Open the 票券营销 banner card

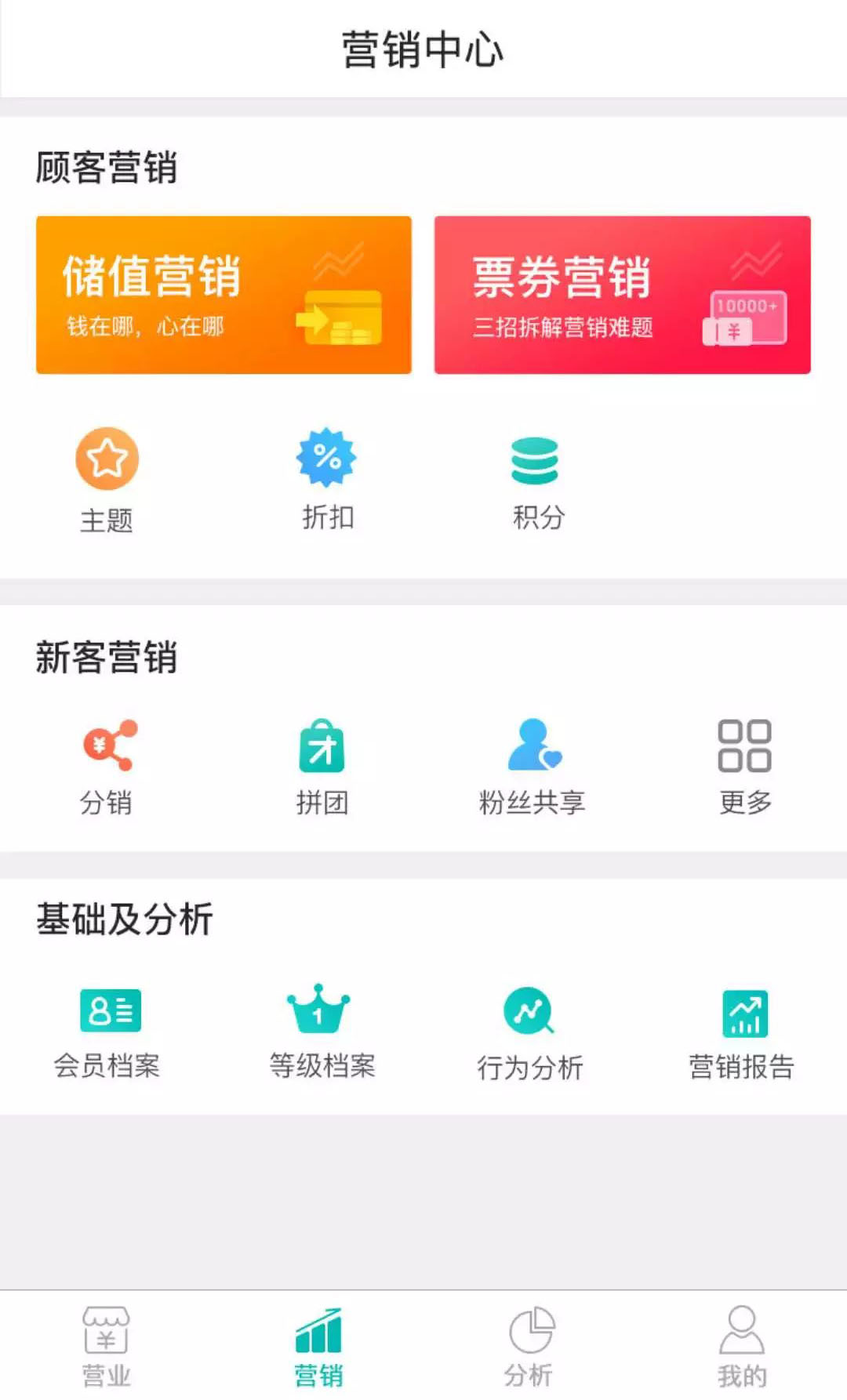pyautogui.click(x=623, y=295)
